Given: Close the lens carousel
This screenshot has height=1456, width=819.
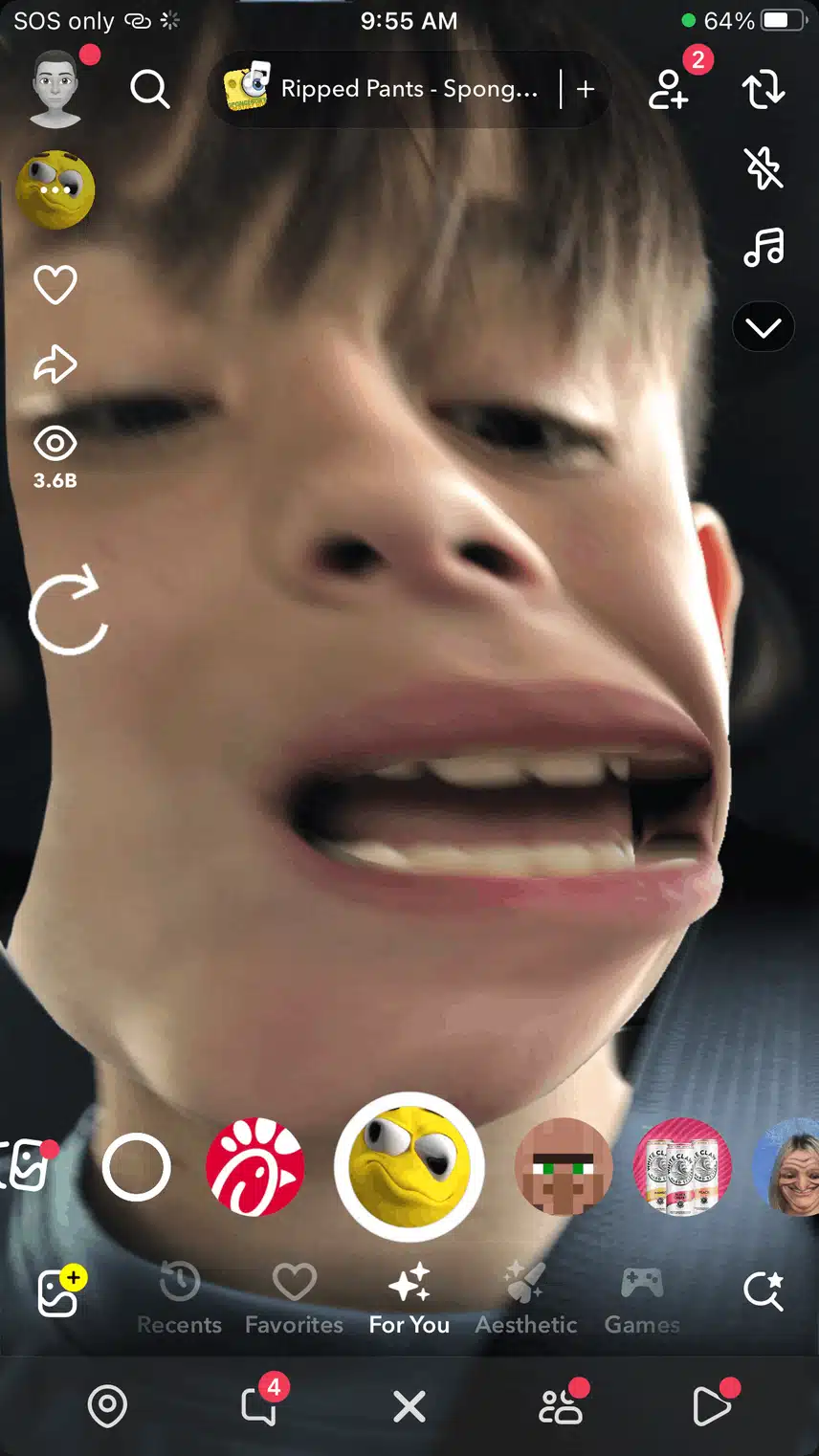Looking at the screenshot, I should (409, 1406).
